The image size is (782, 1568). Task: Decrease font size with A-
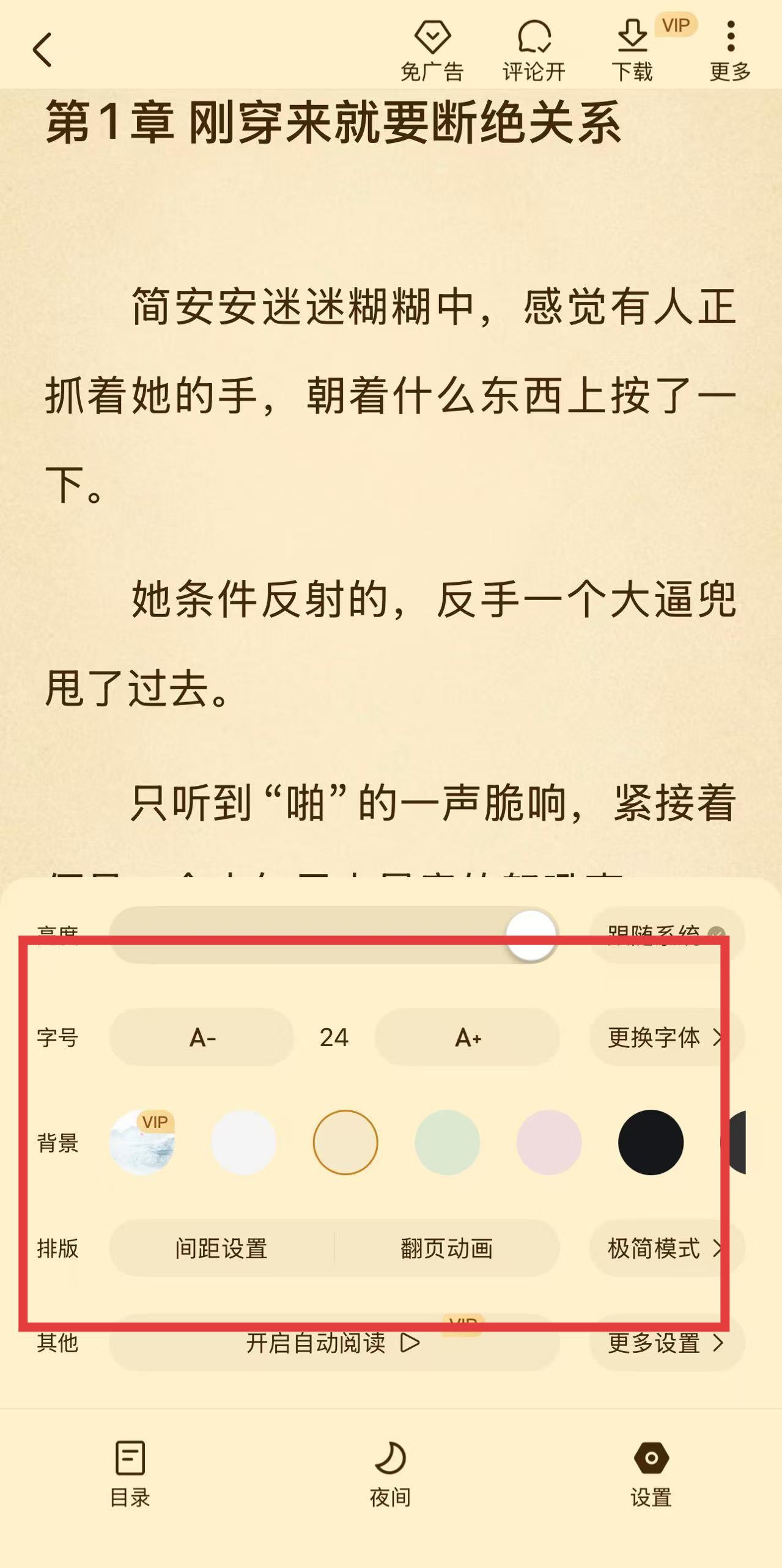click(202, 1038)
